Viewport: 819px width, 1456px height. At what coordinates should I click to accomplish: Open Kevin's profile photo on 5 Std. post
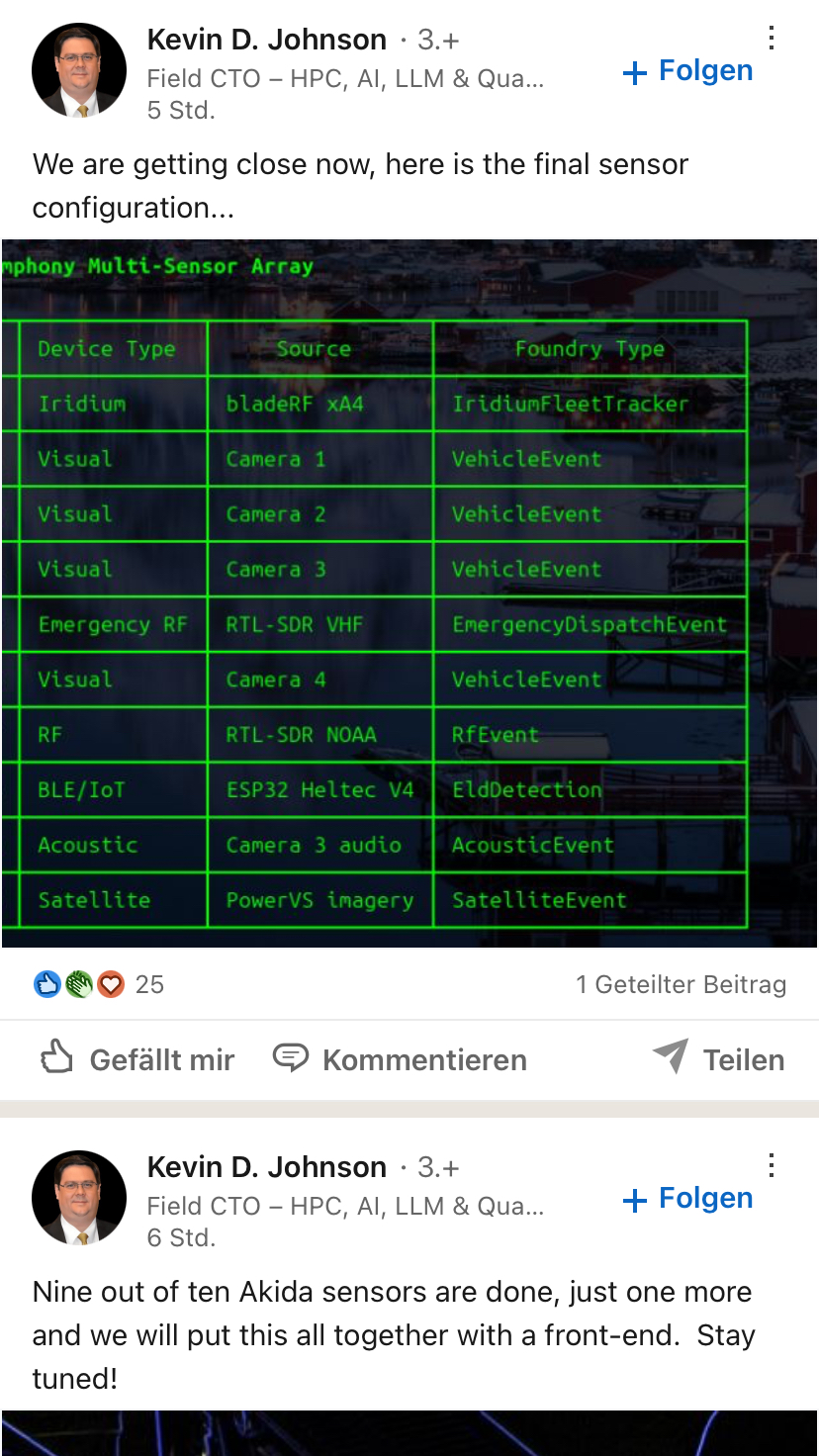pyautogui.click(x=79, y=71)
